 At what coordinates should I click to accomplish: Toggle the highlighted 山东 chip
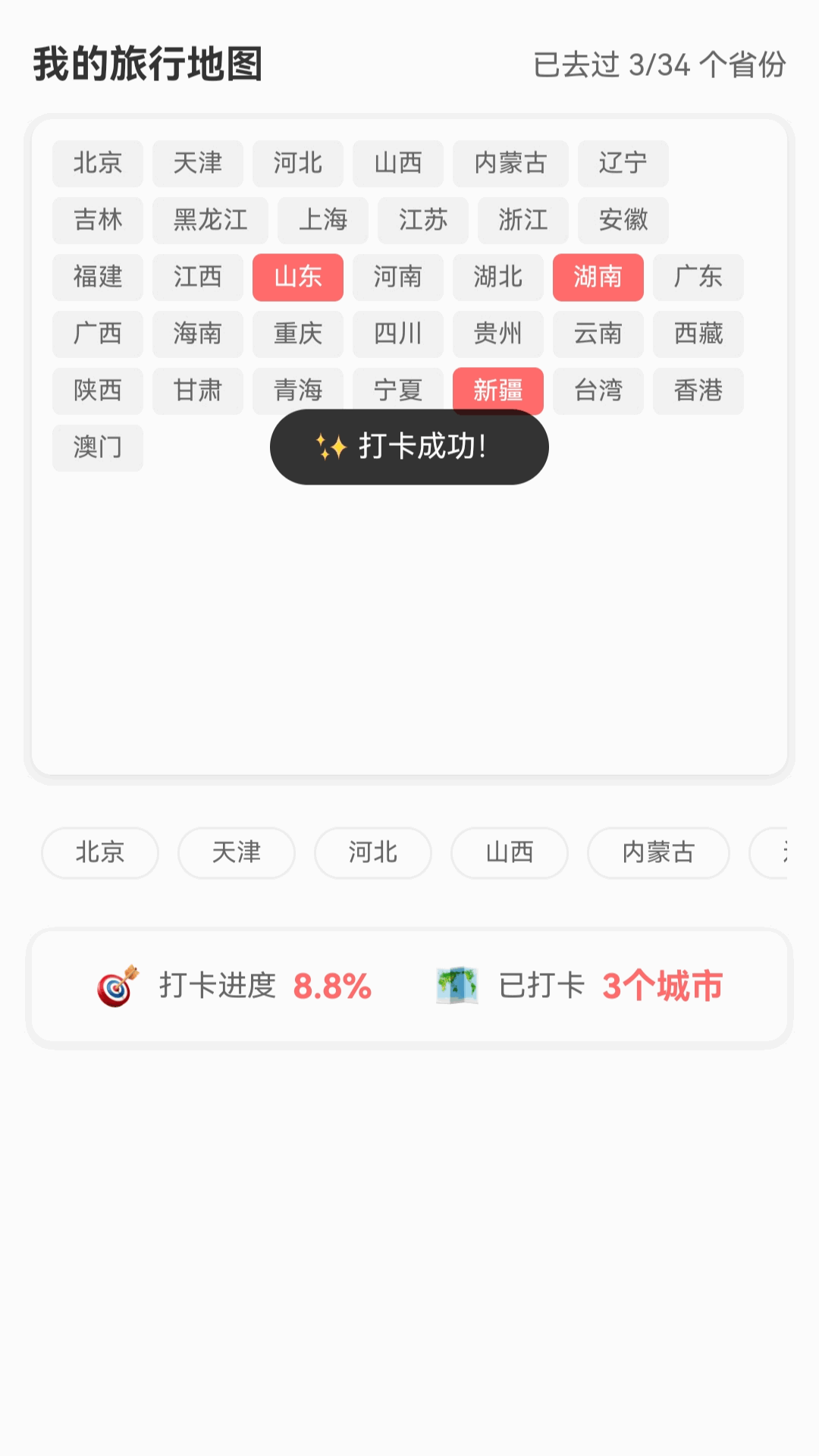(x=297, y=277)
